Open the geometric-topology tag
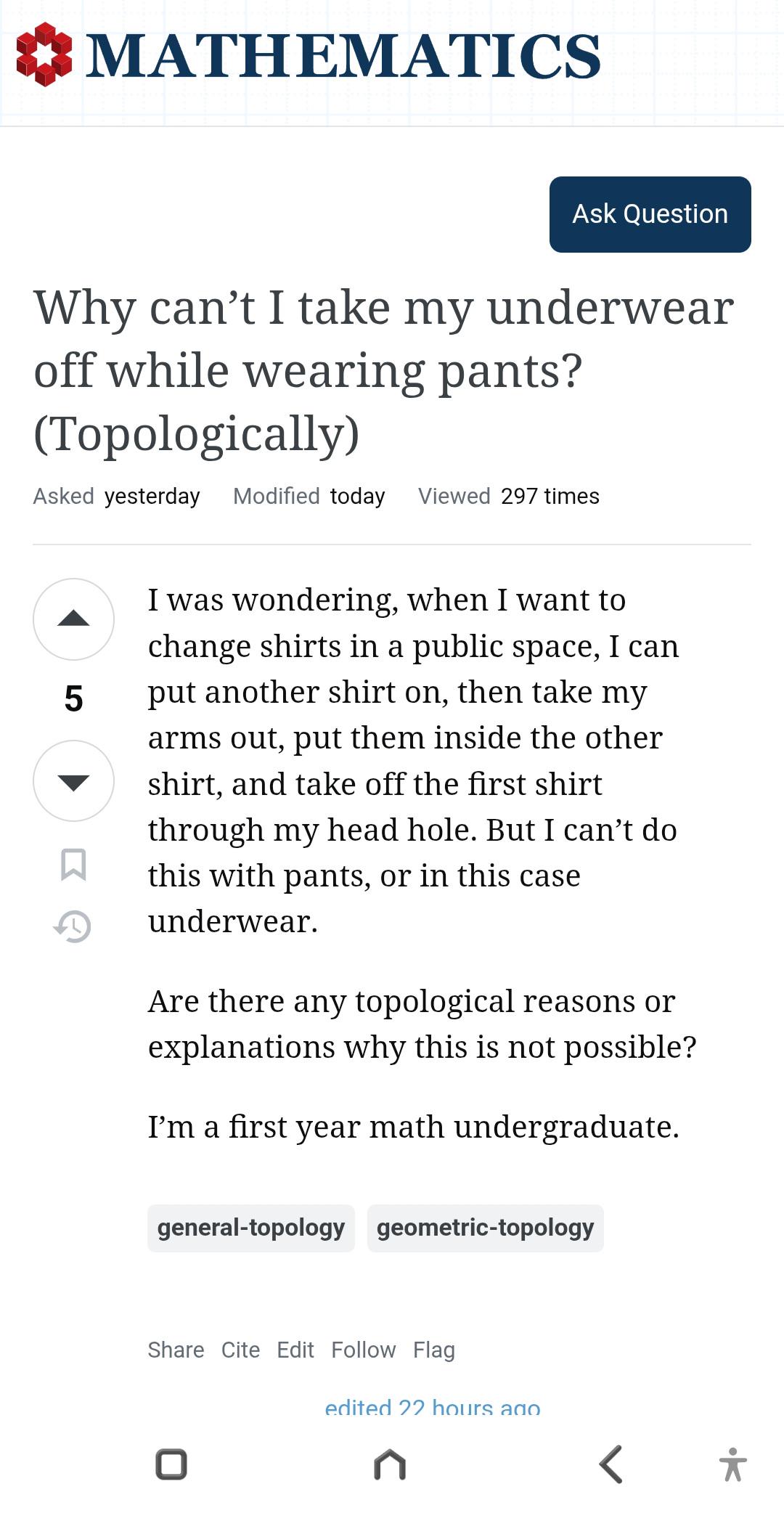The height and width of the screenshot is (1513, 784). (x=485, y=1228)
